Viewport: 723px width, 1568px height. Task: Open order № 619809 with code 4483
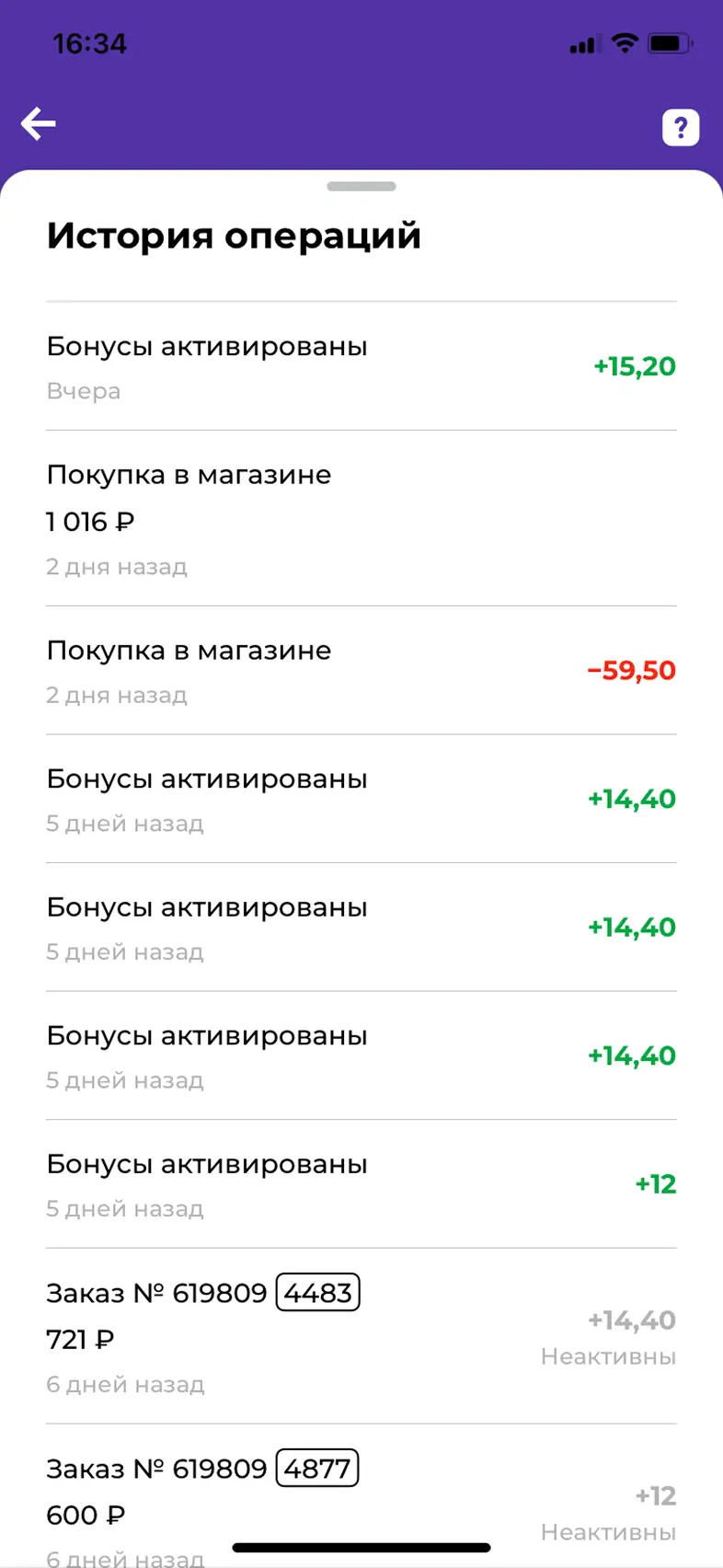(361, 1336)
